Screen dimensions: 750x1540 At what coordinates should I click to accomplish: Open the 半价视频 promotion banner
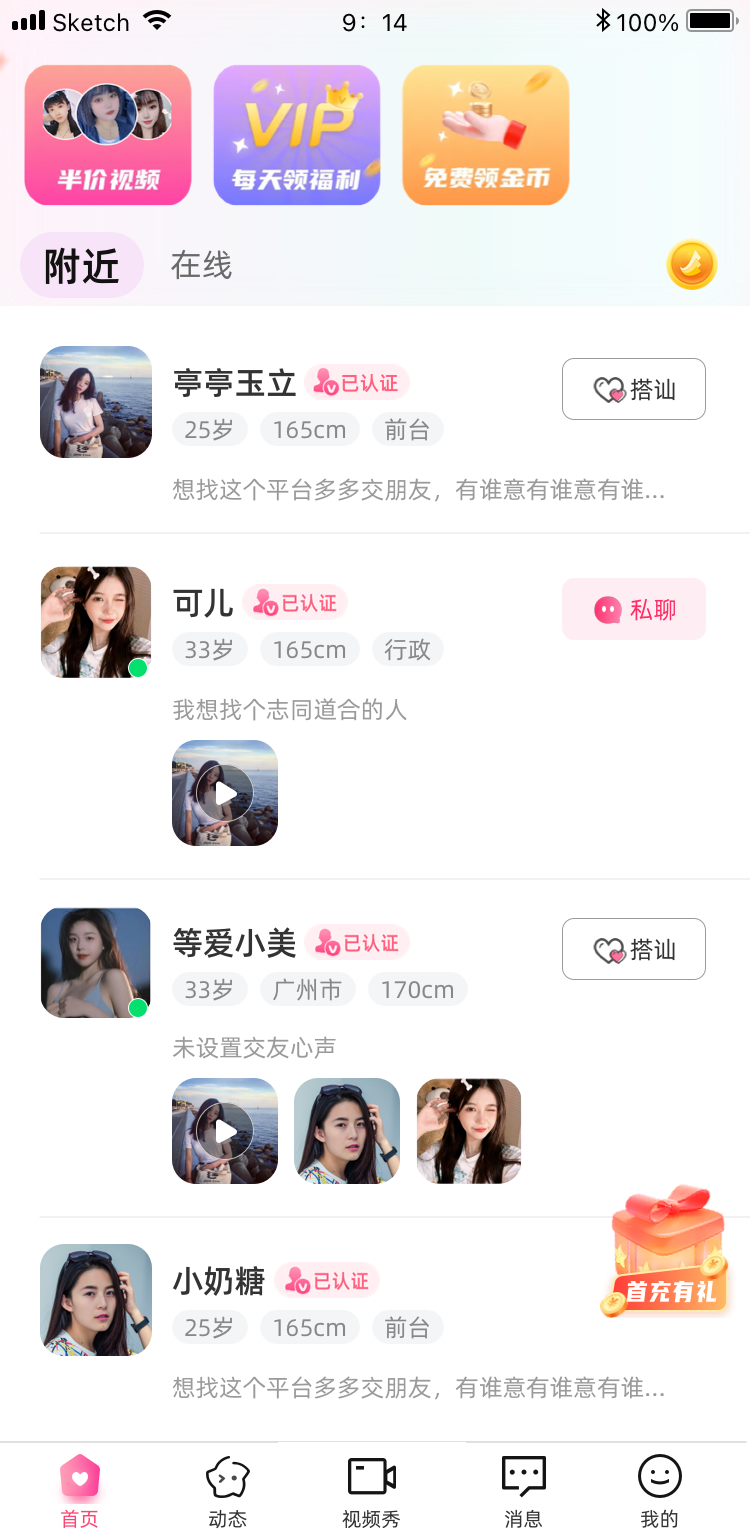(107, 135)
